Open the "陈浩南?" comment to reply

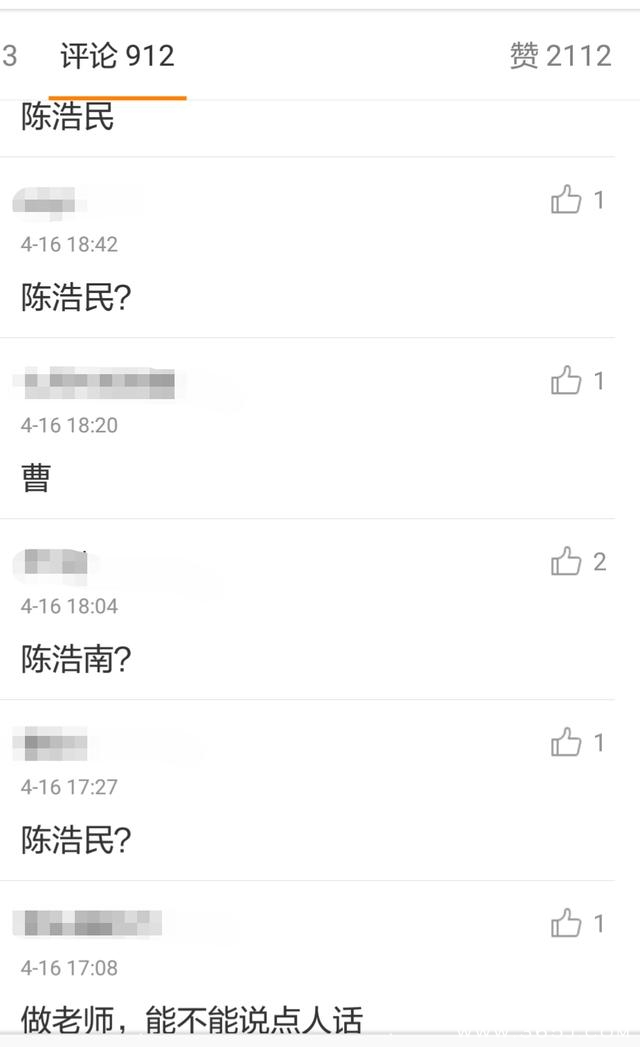click(76, 659)
